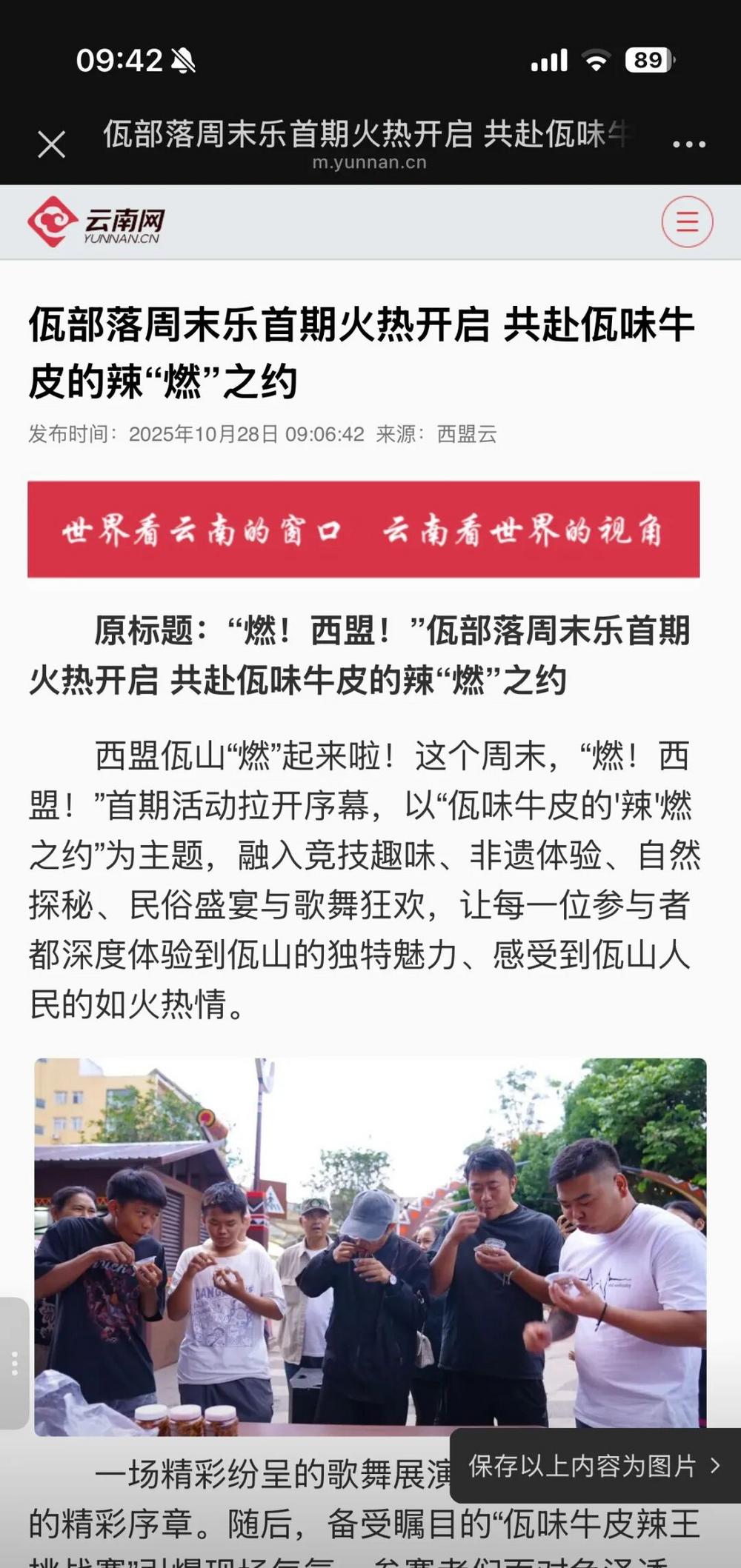Screen dimensions: 741x1568
Task: Tap 保存以上内容为图片 to save as image
Action: pyautogui.click(x=594, y=1466)
